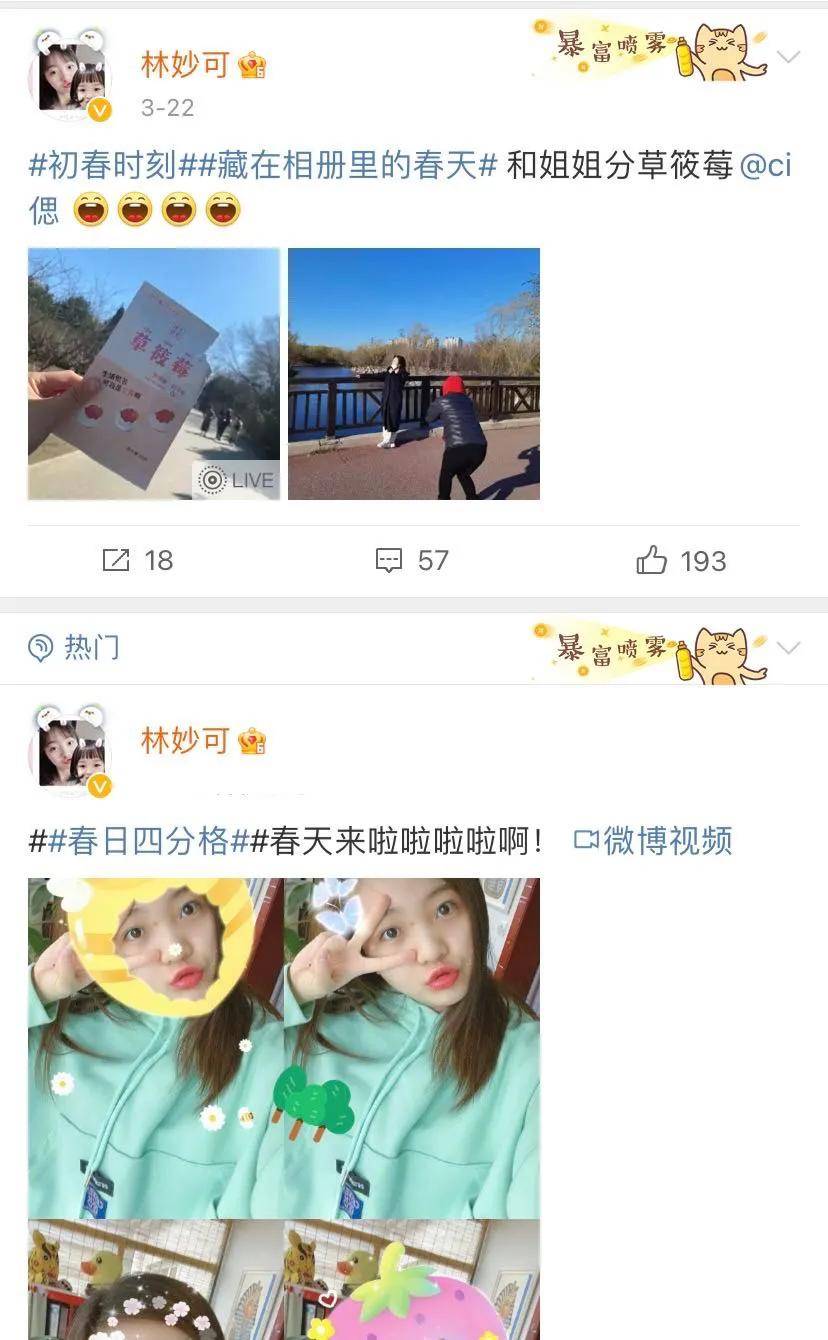Expand the dropdown chevron on the 3-22 post
This screenshot has width=828, height=1340.
[788, 57]
